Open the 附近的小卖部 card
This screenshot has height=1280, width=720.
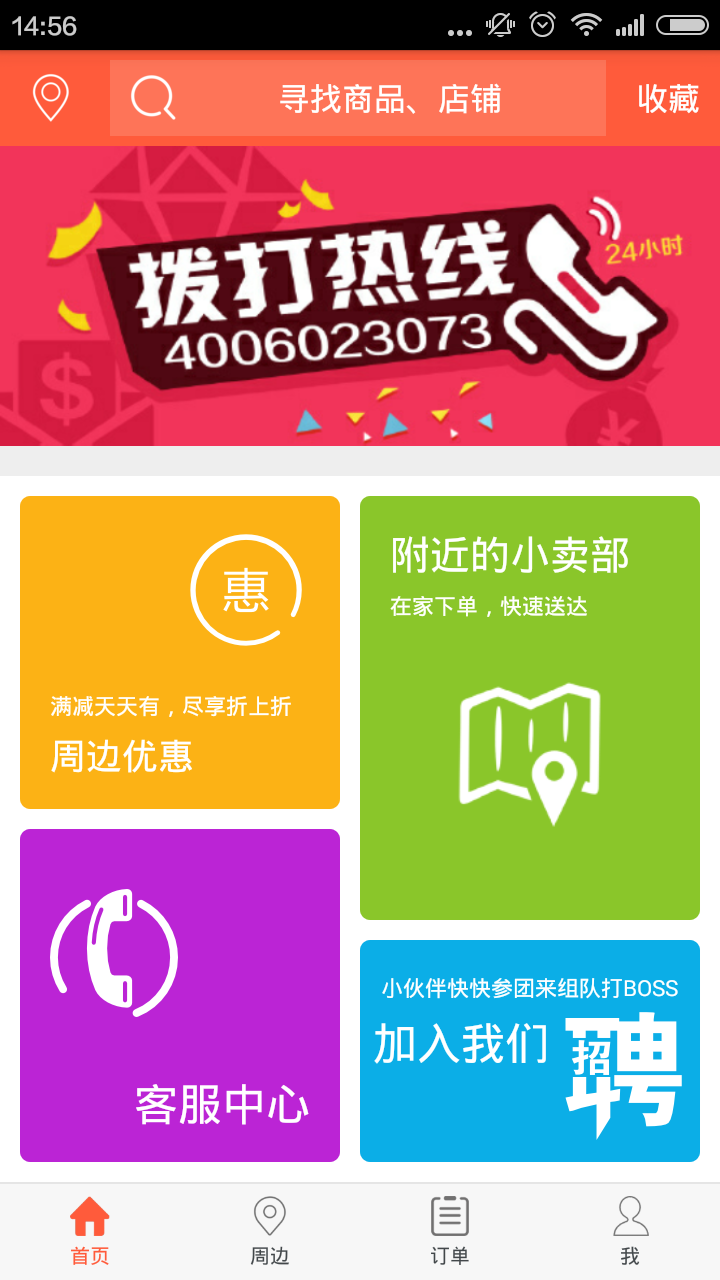[530, 708]
